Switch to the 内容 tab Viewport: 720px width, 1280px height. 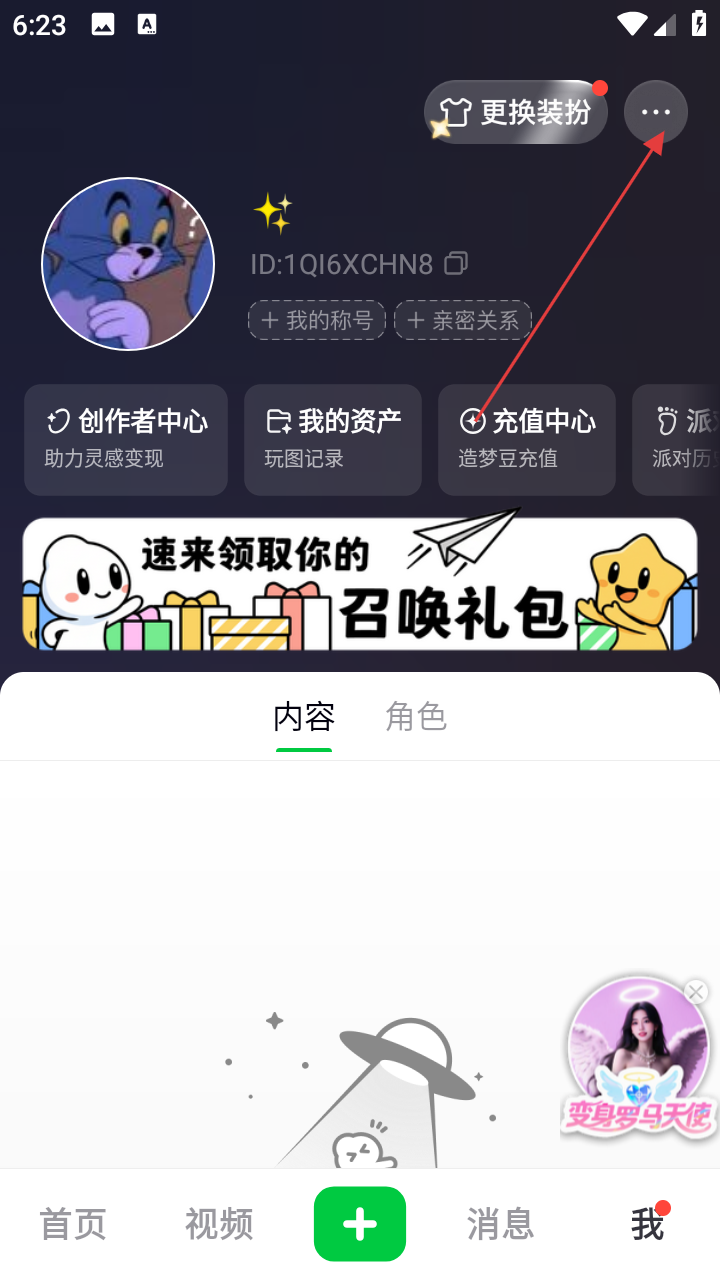(304, 717)
